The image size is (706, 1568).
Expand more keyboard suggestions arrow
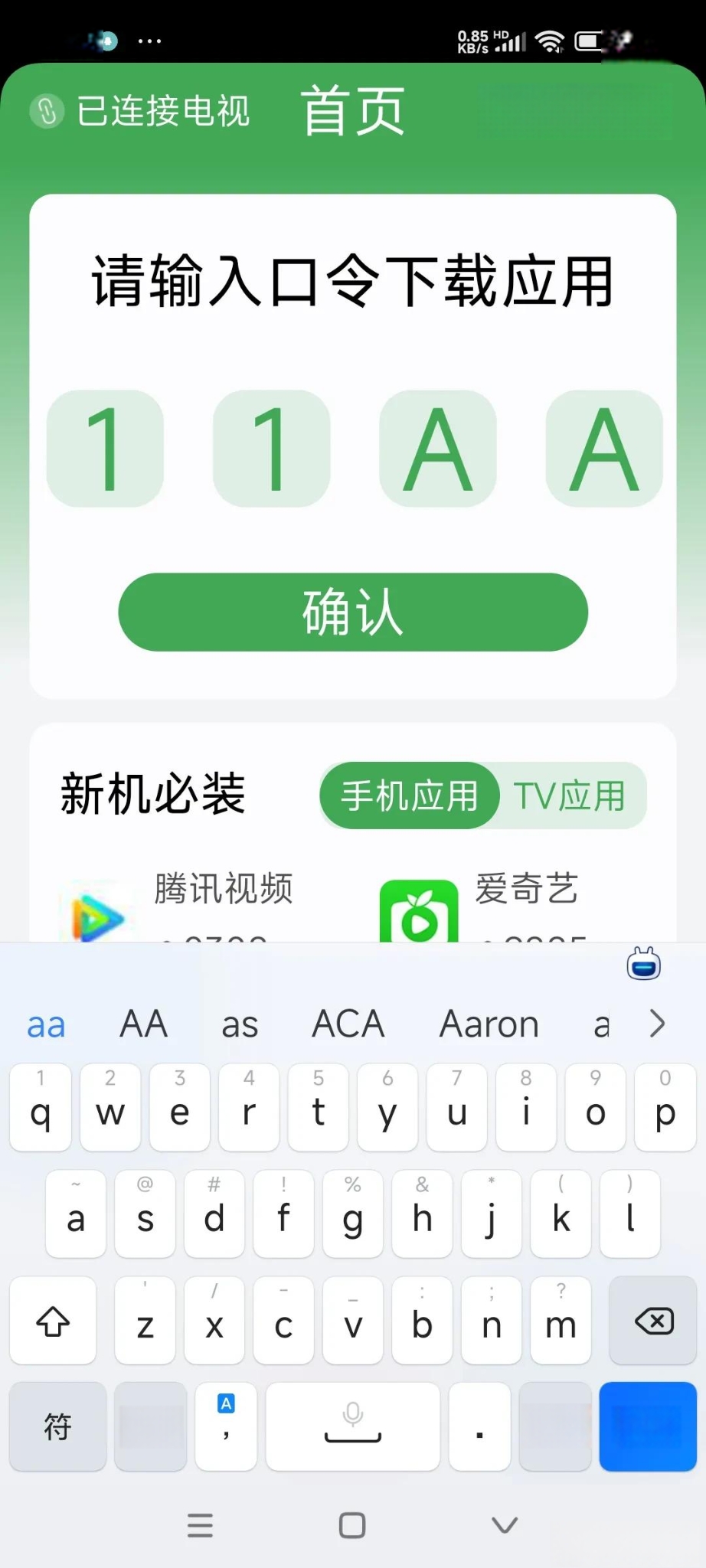click(657, 1024)
